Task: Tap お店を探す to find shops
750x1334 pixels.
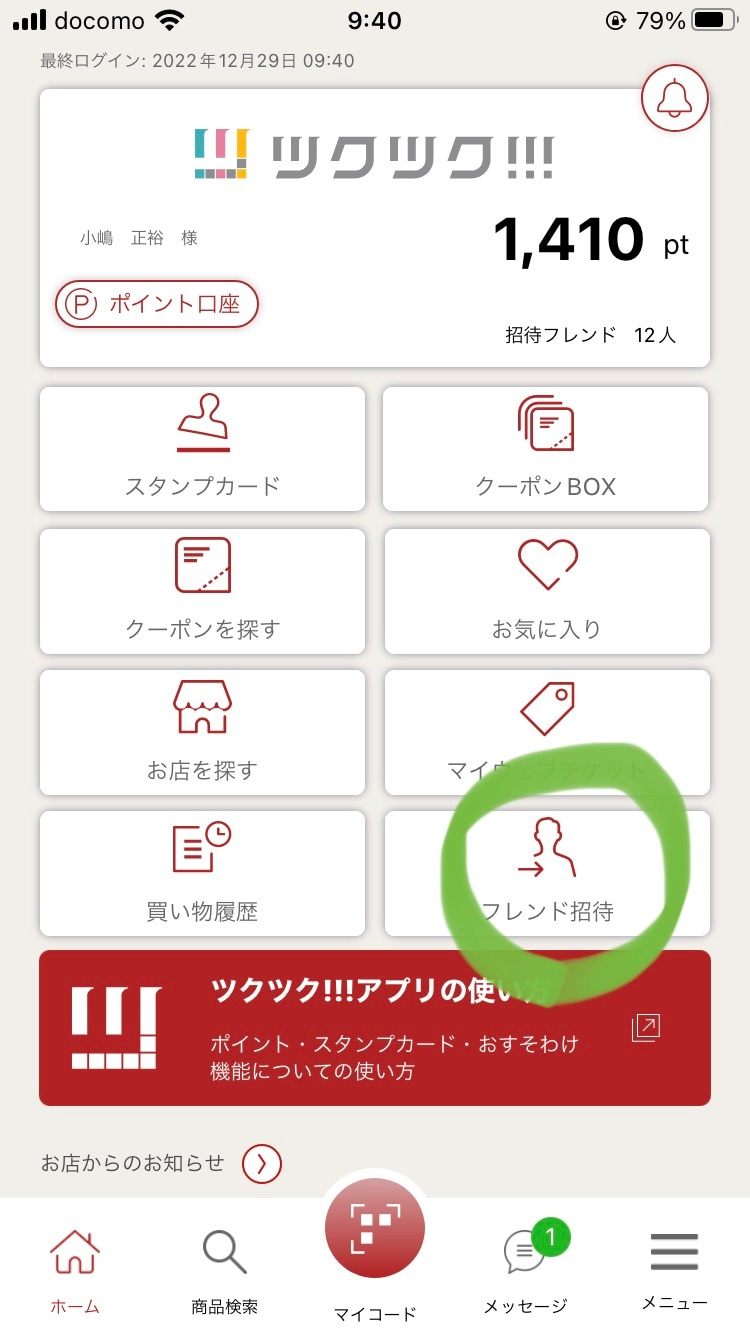Action: click(202, 732)
